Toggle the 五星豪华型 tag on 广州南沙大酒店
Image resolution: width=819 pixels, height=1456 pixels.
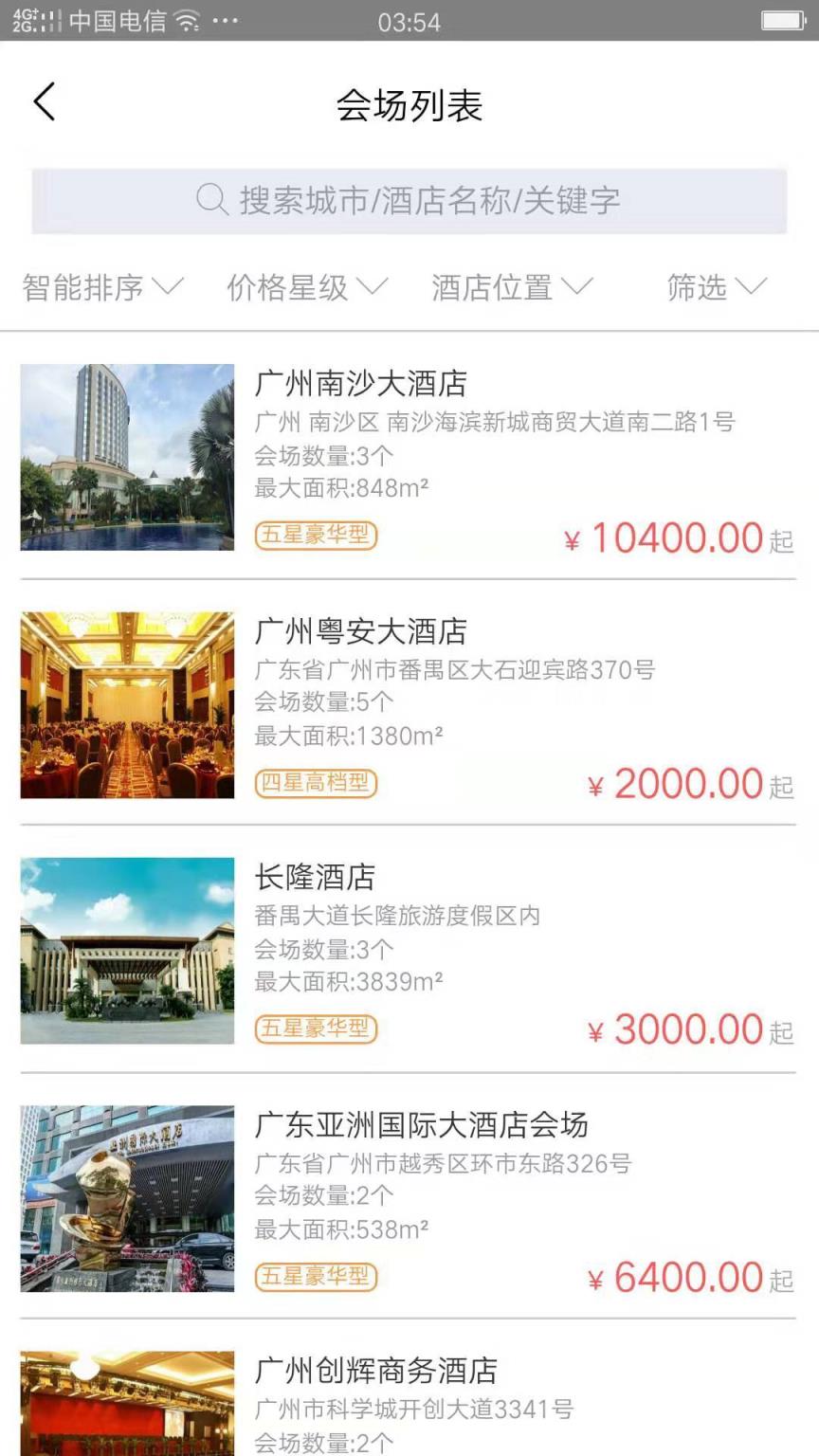tap(316, 537)
